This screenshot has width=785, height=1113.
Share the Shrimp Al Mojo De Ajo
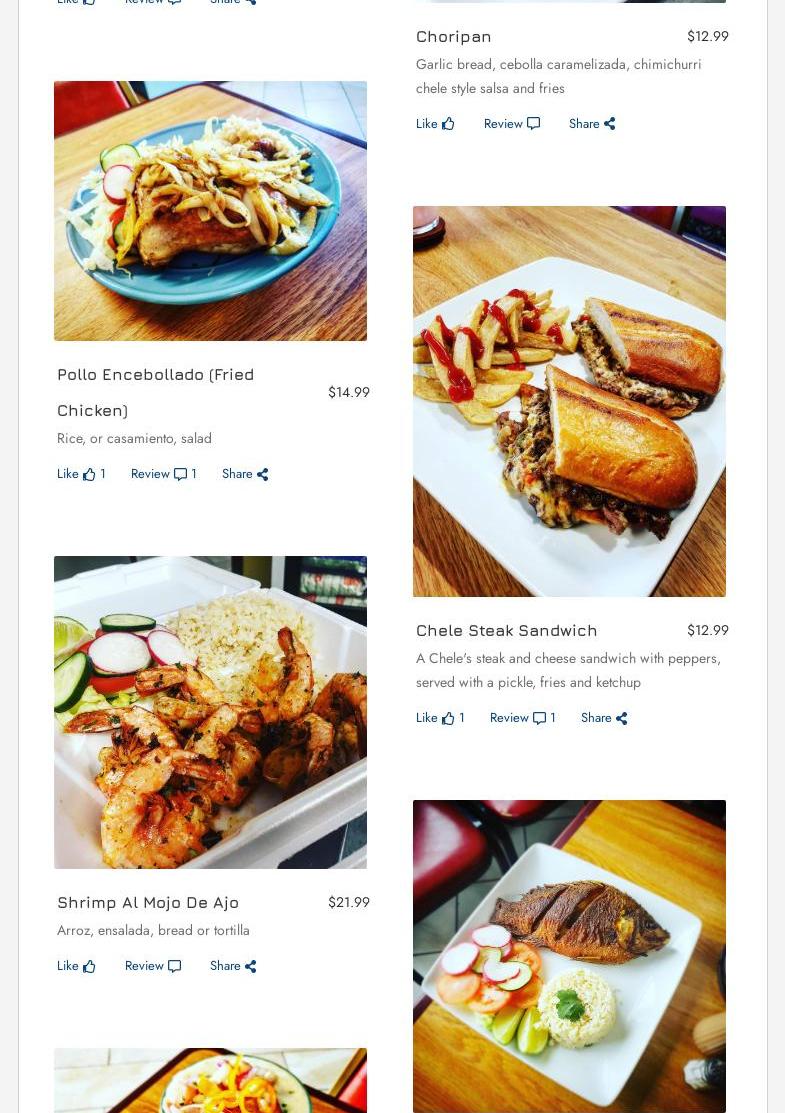coord(233,966)
